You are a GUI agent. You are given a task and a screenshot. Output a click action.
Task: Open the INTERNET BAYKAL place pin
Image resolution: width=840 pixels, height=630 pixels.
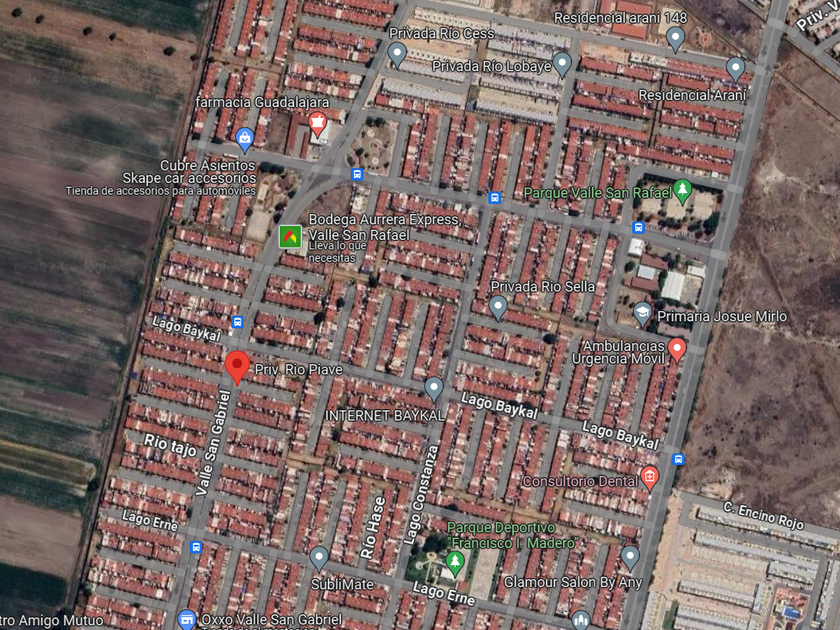click(434, 389)
